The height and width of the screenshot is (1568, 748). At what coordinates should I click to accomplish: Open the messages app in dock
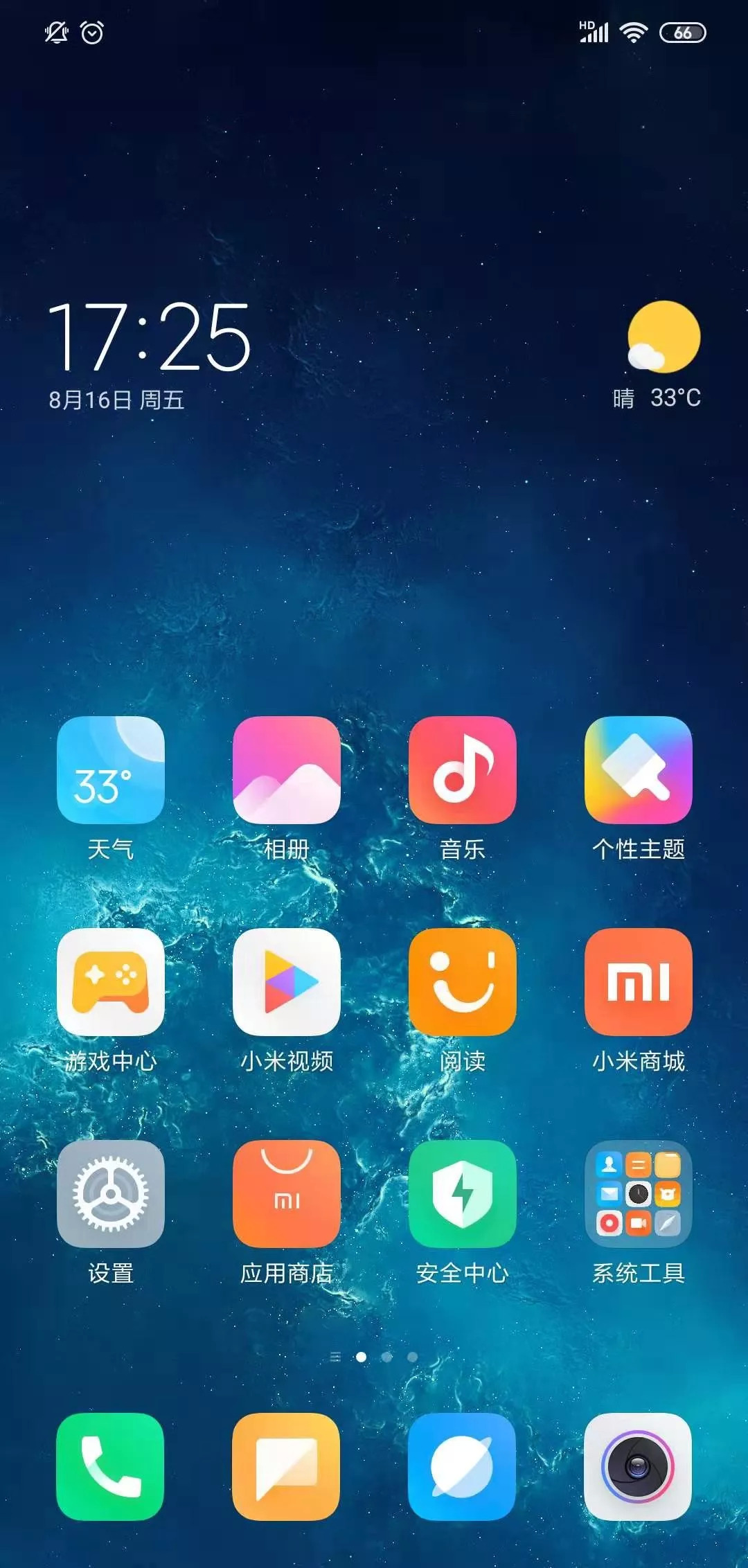pyautogui.click(x=287, y=1466)
